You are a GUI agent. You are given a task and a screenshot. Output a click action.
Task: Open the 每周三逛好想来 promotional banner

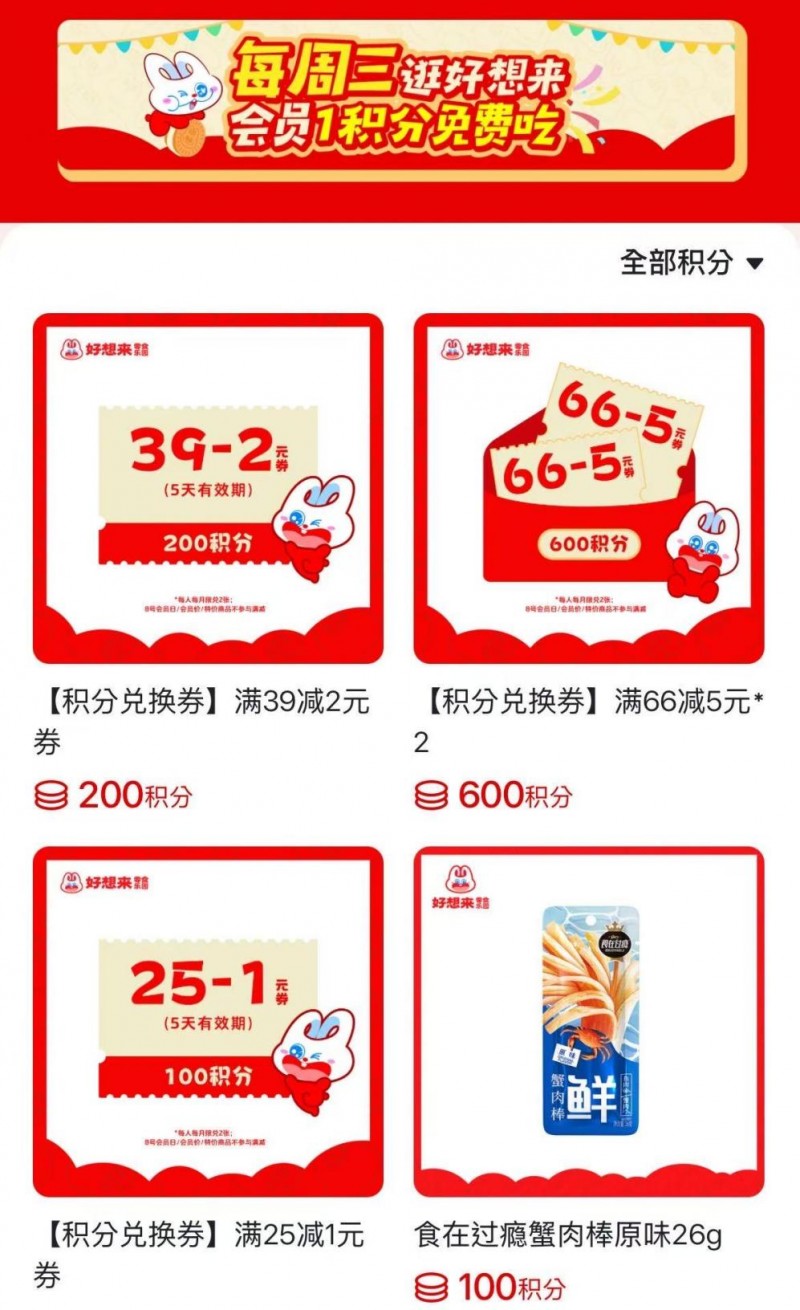400,100
